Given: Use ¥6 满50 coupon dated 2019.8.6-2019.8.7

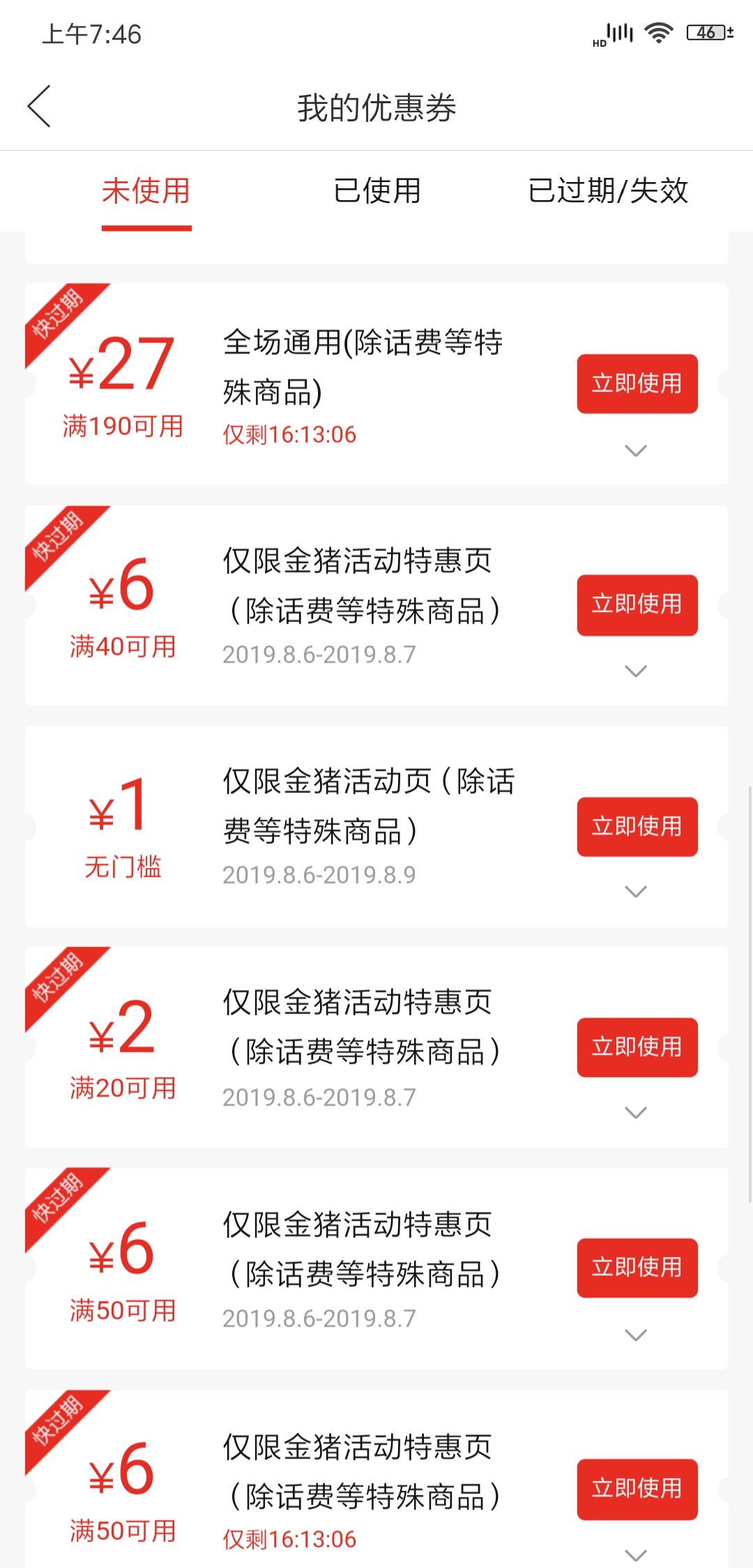Looking at the screenshot, I should pyautogui.click(x=637, y=1267).
